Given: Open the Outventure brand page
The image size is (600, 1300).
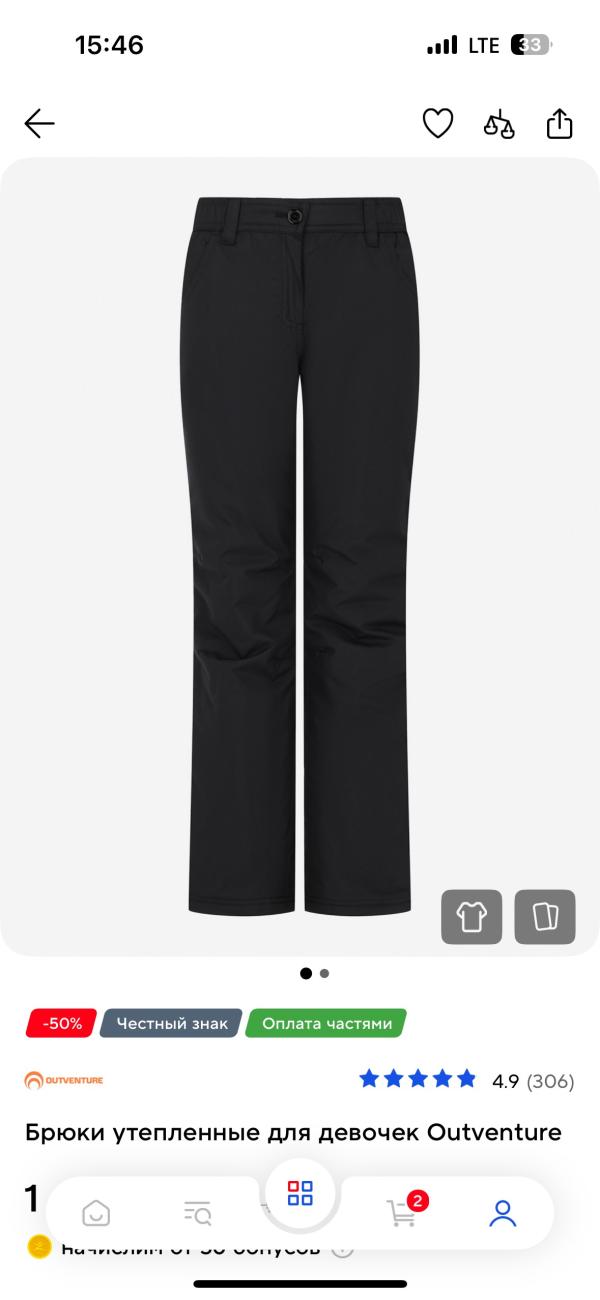Looking at the screenshot, I should [64, 1080].
